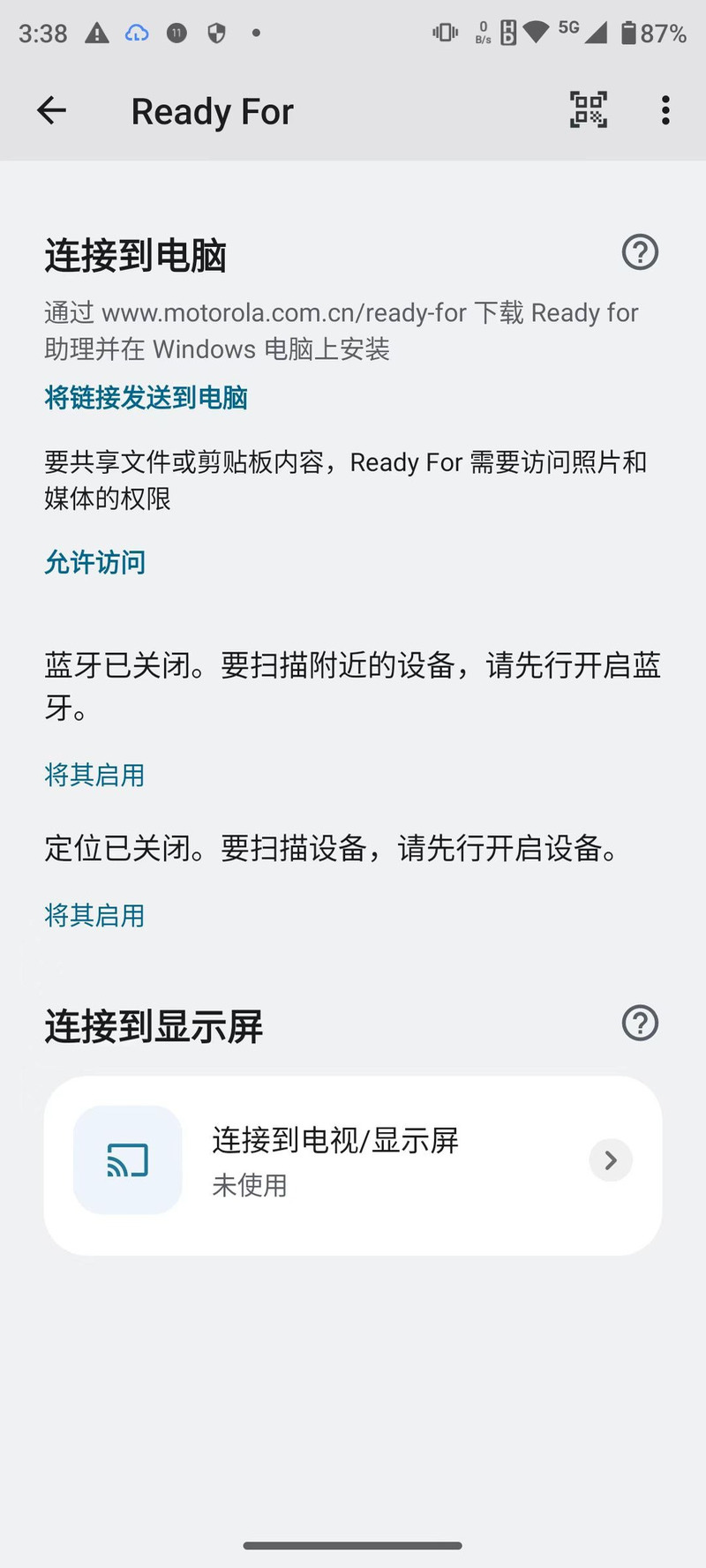Open help for 连接到显示屏
Screen dimensions: 706x1568
tap(640, 1024)
